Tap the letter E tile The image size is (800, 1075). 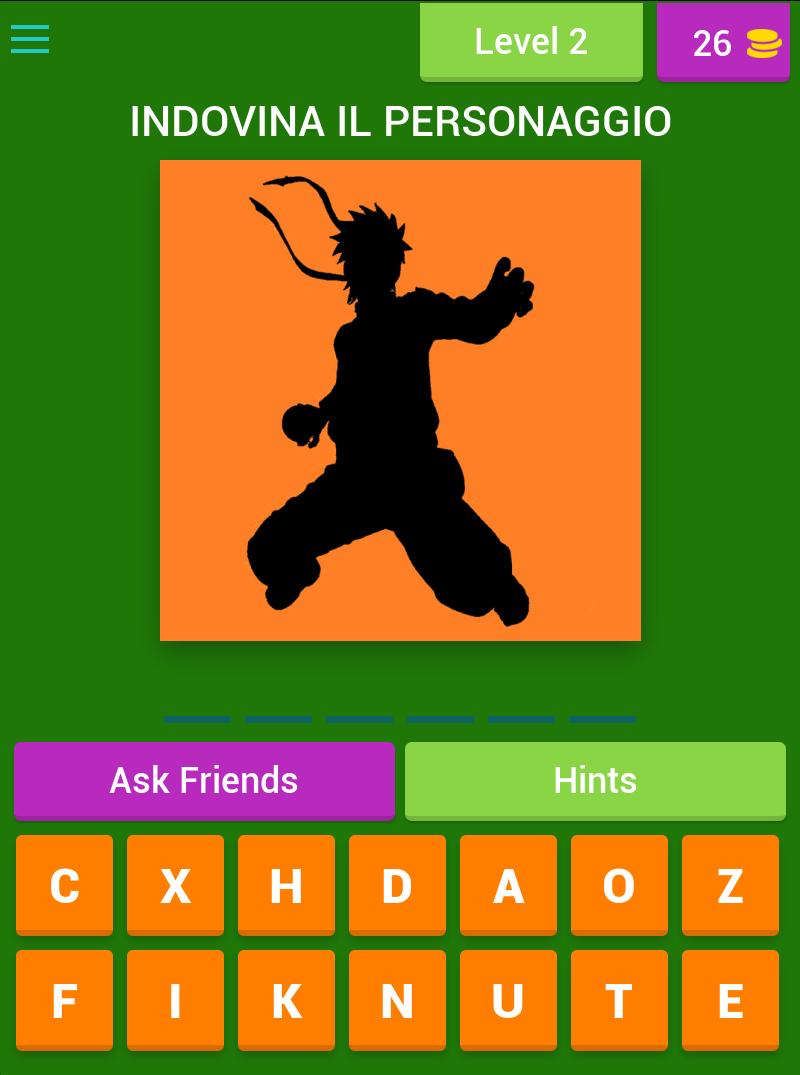click(x=730, y=1000)
